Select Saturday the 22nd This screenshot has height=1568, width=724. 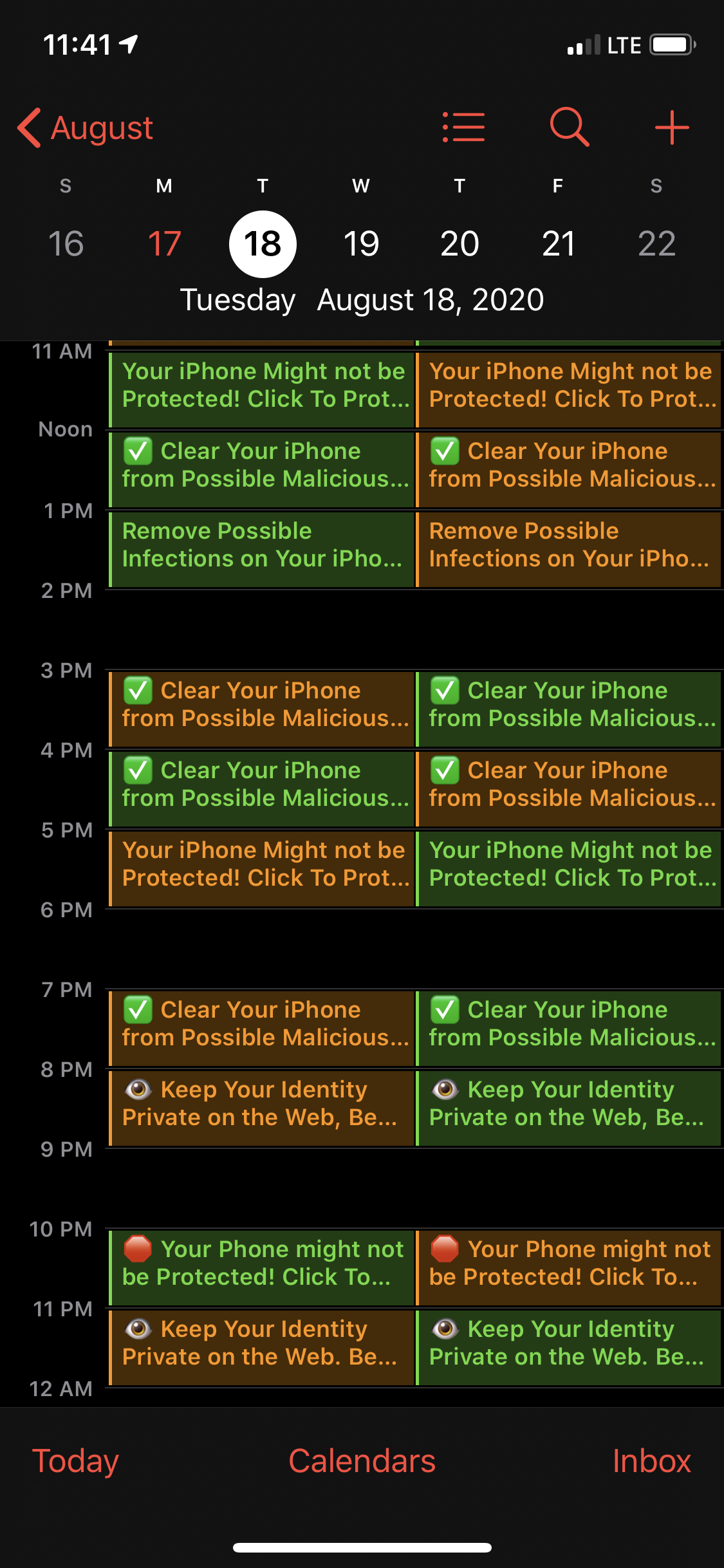(656, 244)
